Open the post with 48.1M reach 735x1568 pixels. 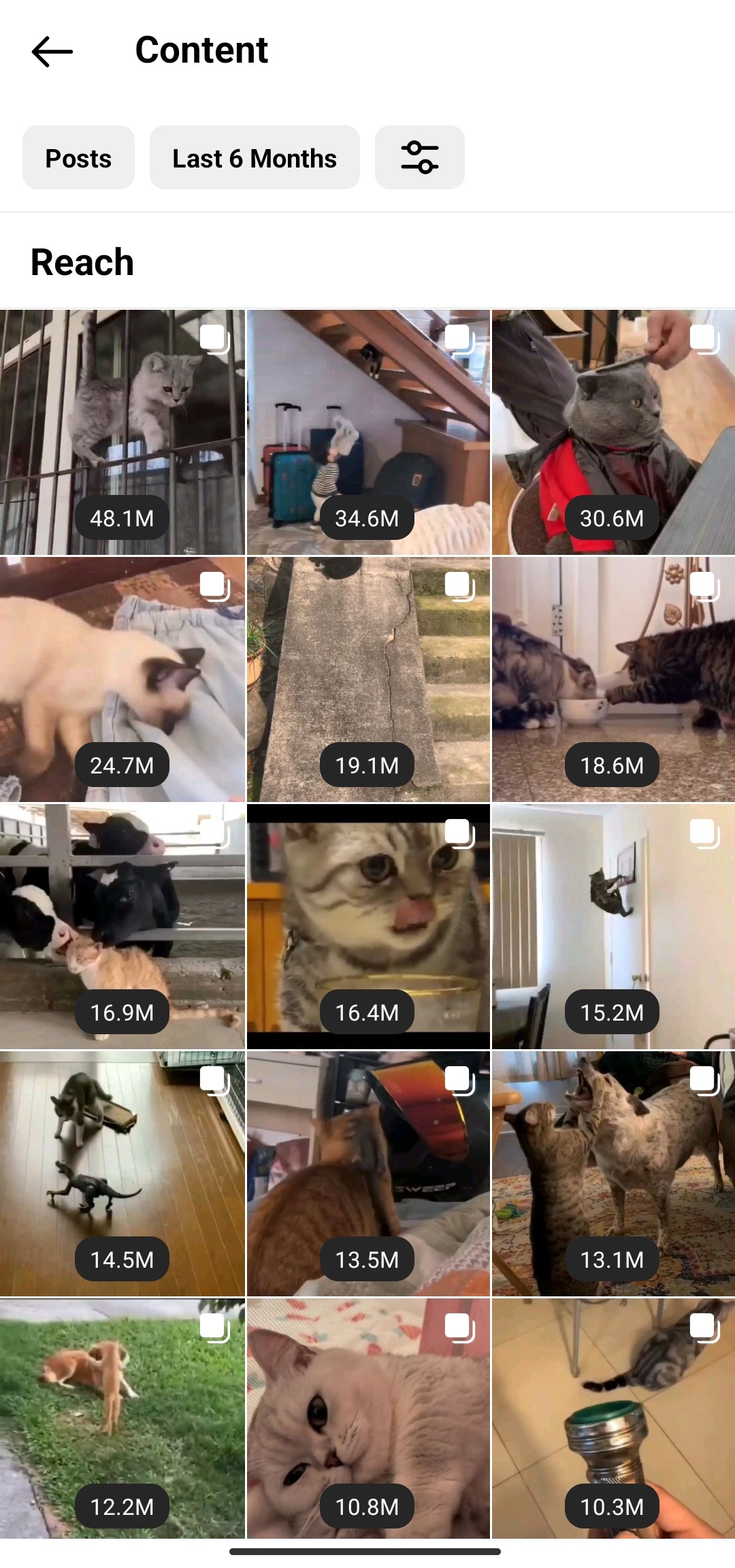122,432
